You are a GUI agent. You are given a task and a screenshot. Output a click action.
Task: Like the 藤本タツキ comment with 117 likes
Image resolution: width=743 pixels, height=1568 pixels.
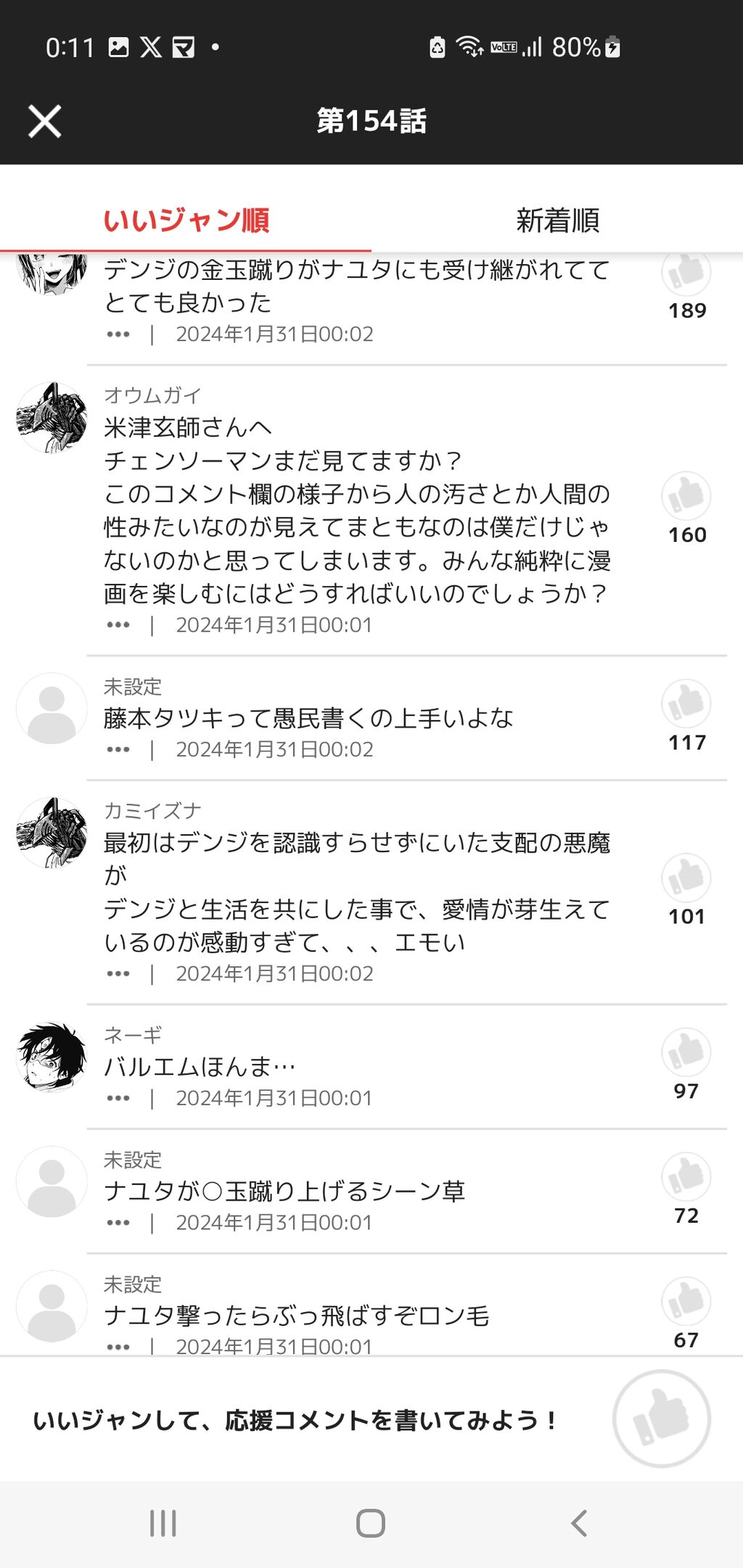tap(686, 703)
